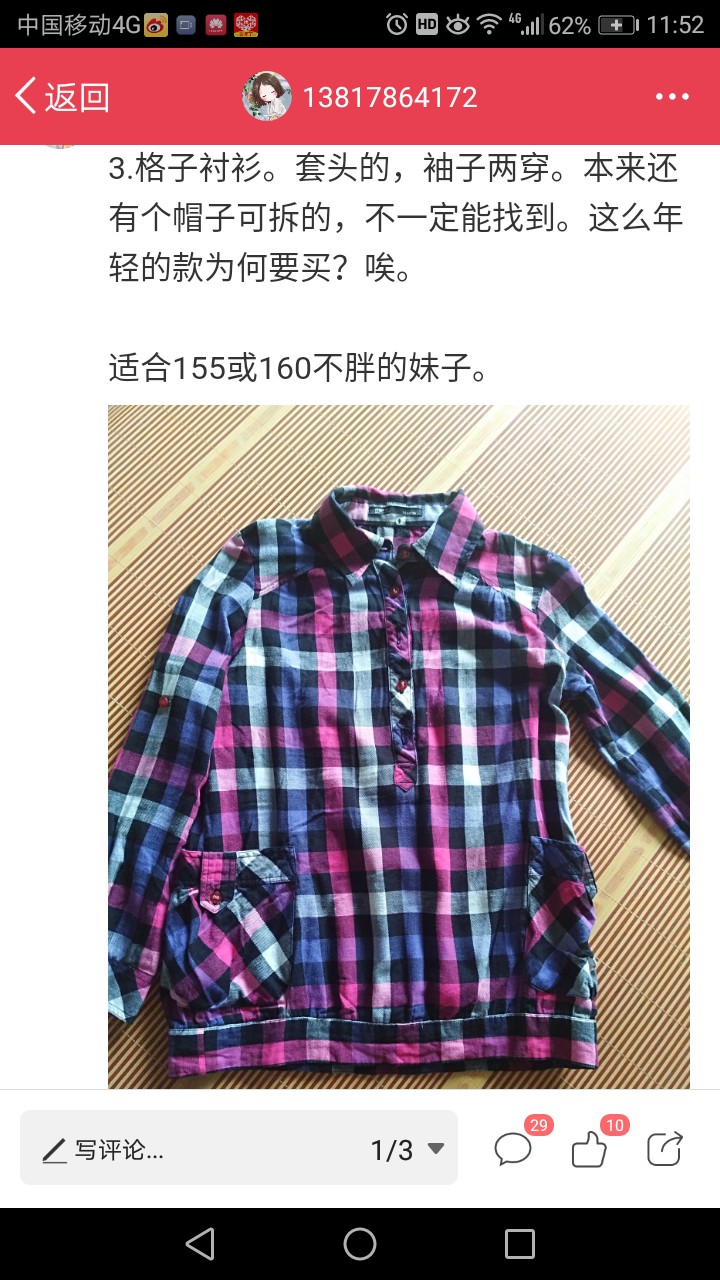Open the profile of user 13817864172
720x1280 pixels.
pyautogui.click(x=360, y=97)
